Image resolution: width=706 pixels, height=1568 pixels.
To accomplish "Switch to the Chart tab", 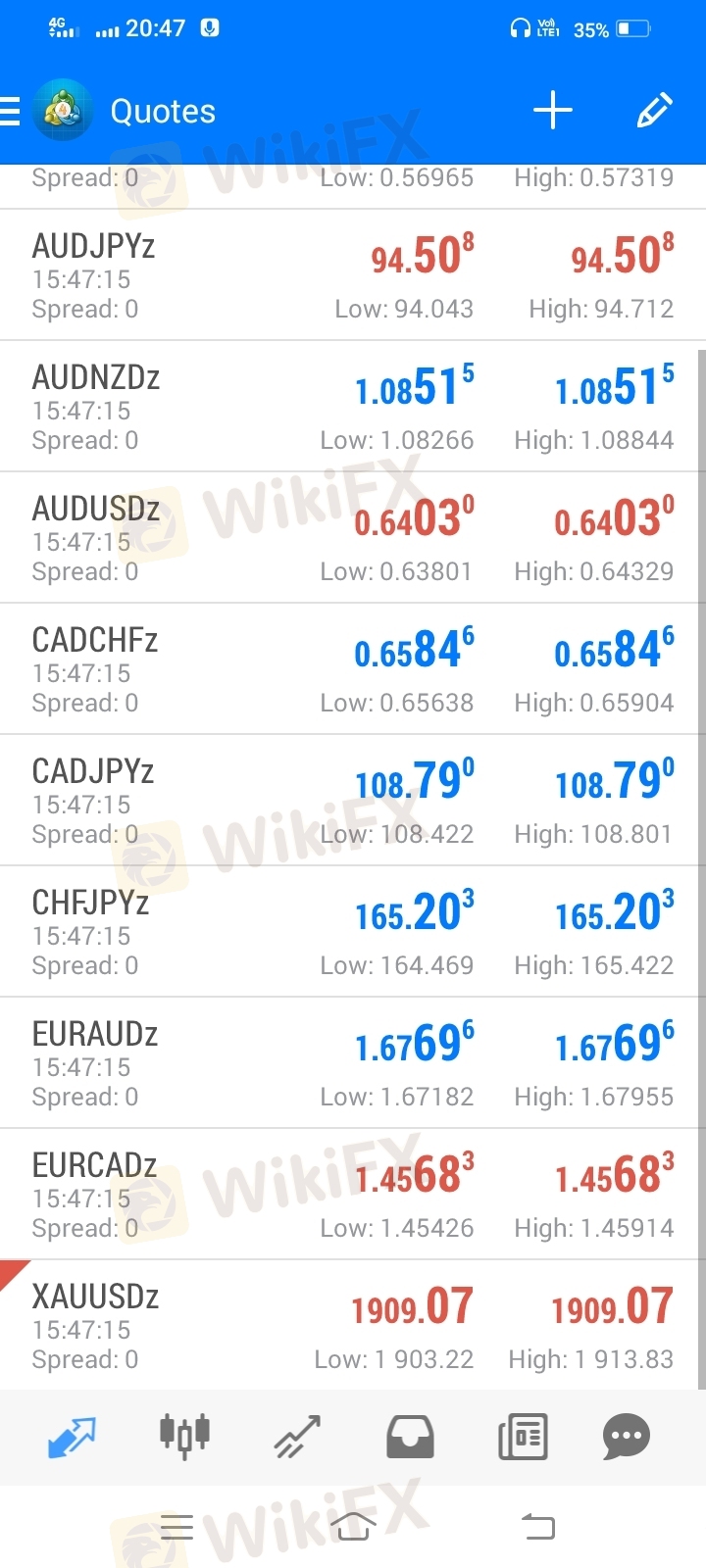I will [184, 1437].
